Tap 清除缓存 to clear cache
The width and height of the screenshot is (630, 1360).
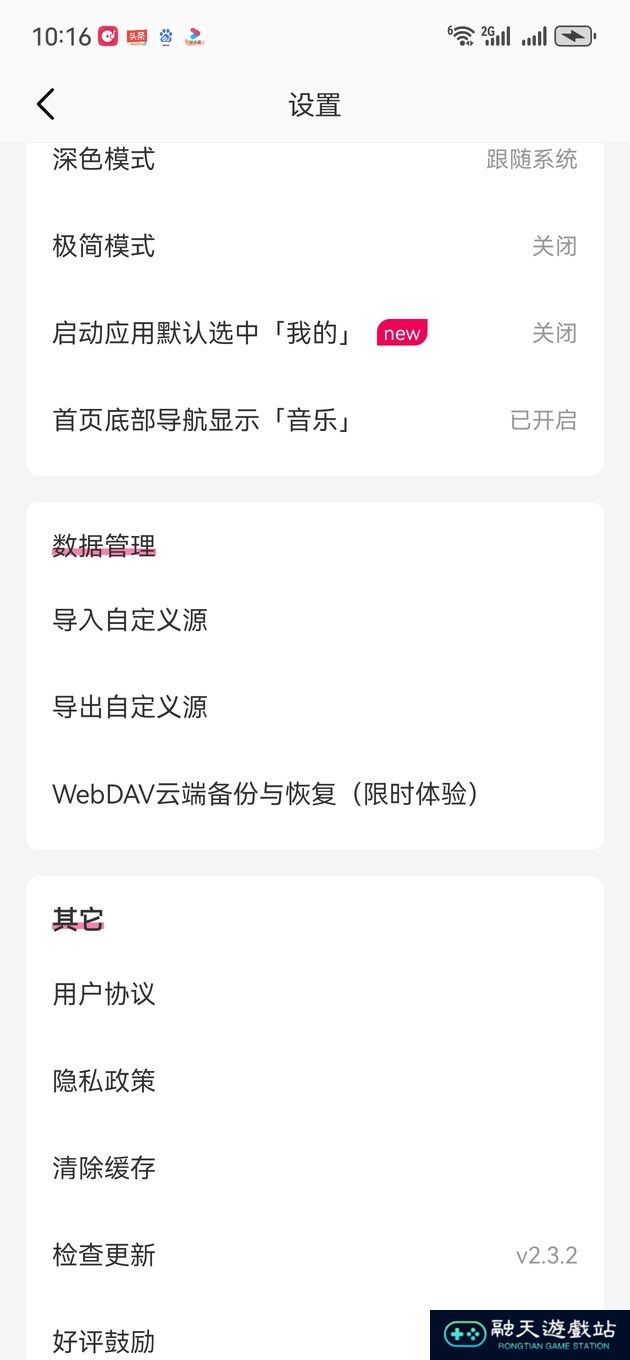(315, 1168)
